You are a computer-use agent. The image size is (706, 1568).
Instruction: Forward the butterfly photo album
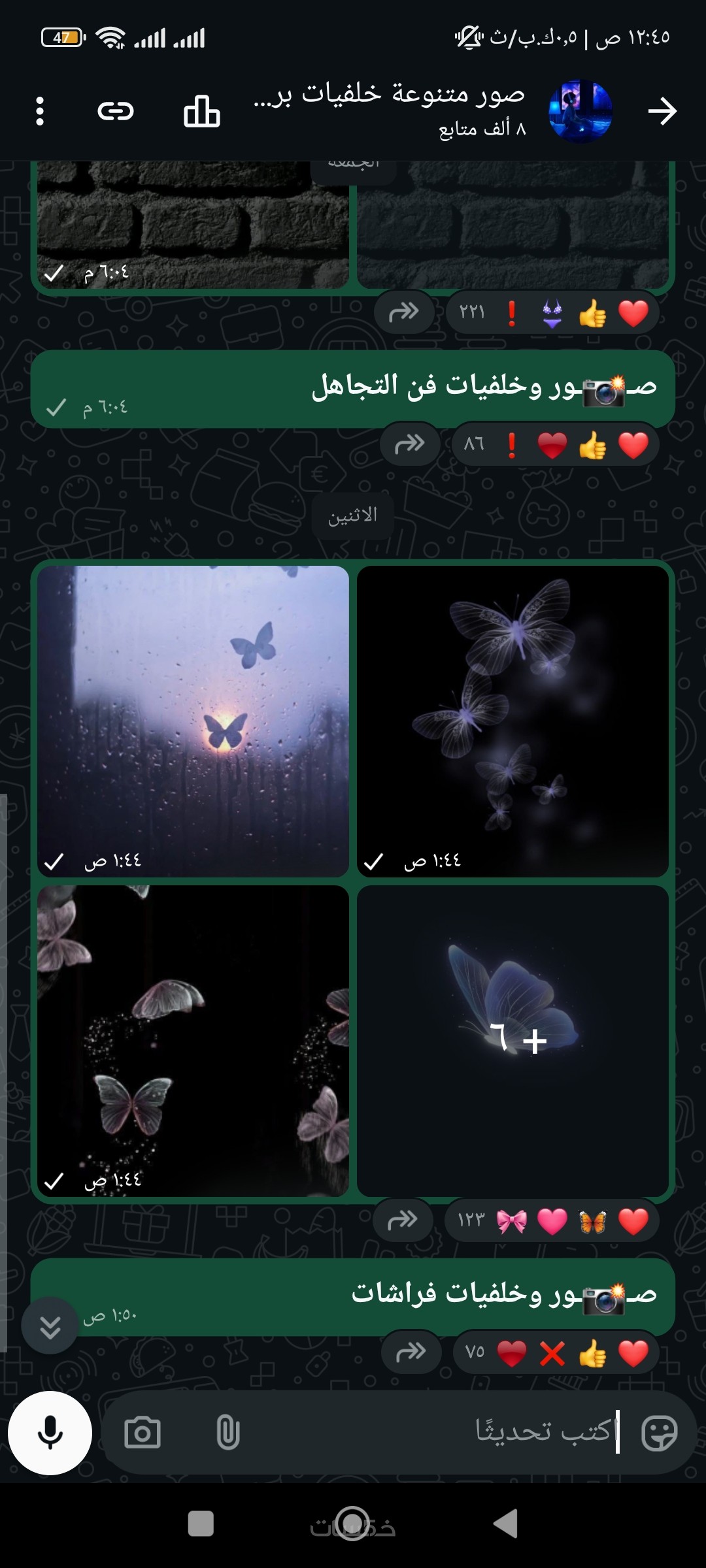click(x=403, y=1220)
